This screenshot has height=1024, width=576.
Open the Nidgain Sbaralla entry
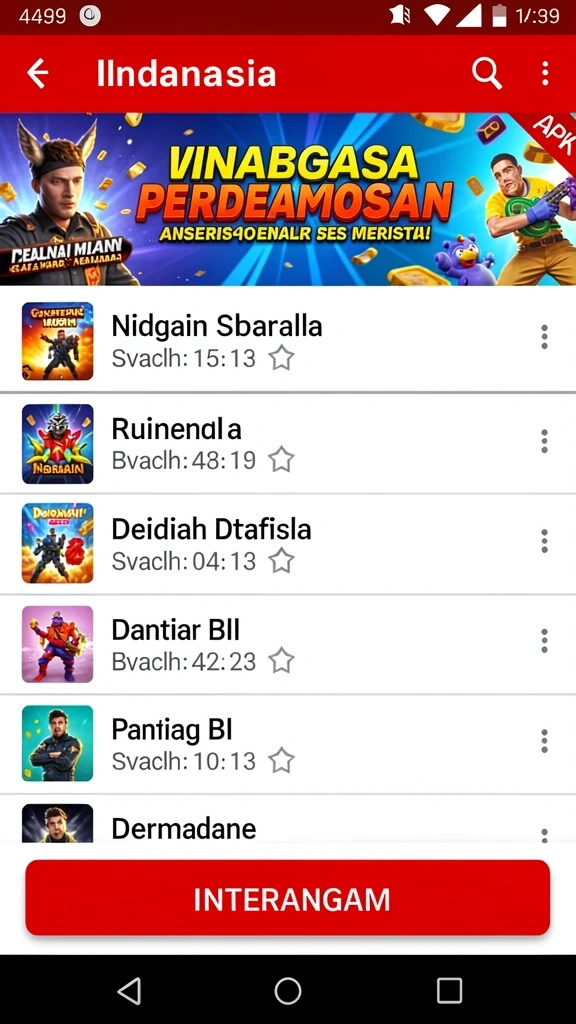[288, 340]
